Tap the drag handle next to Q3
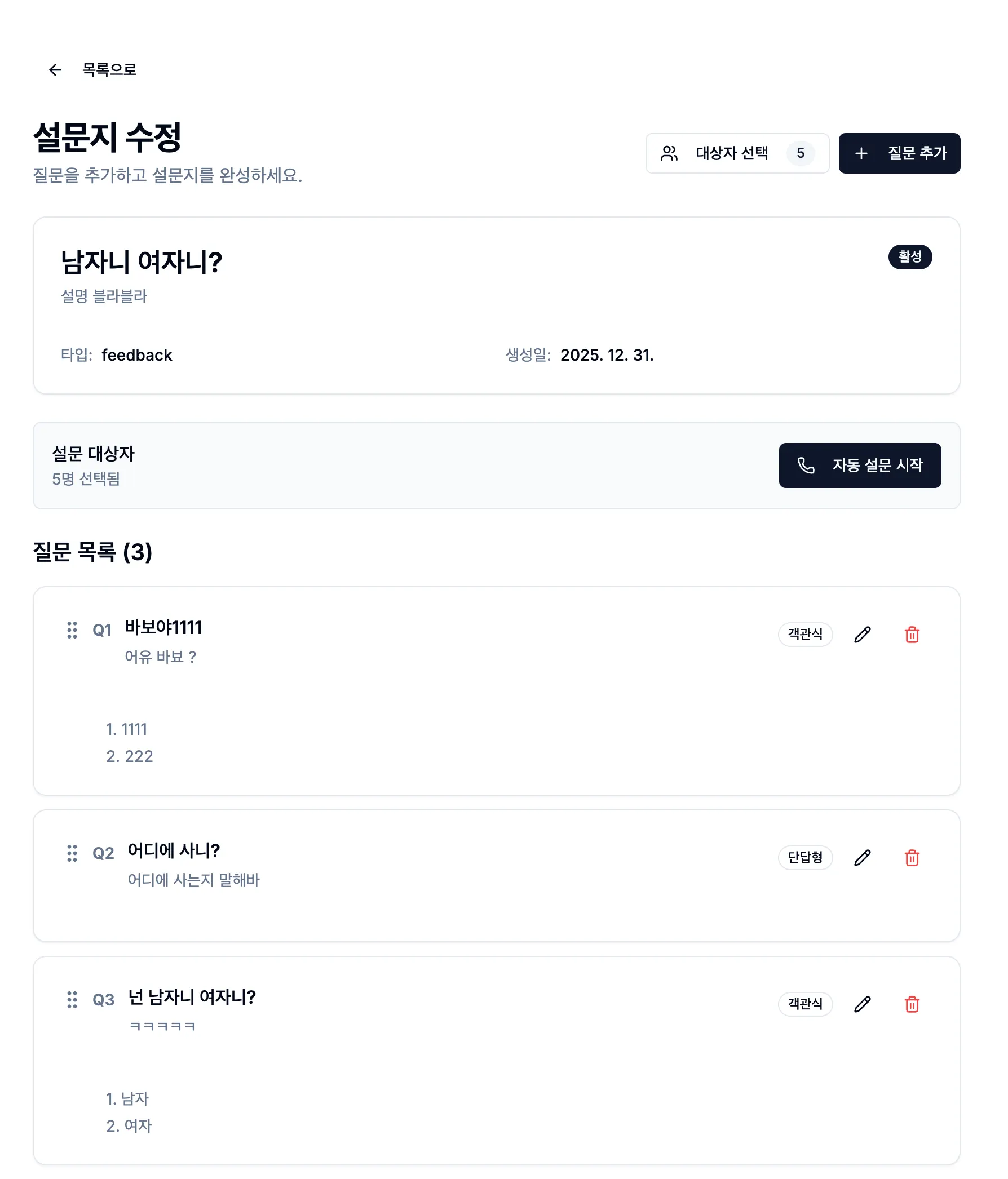 72,1000
